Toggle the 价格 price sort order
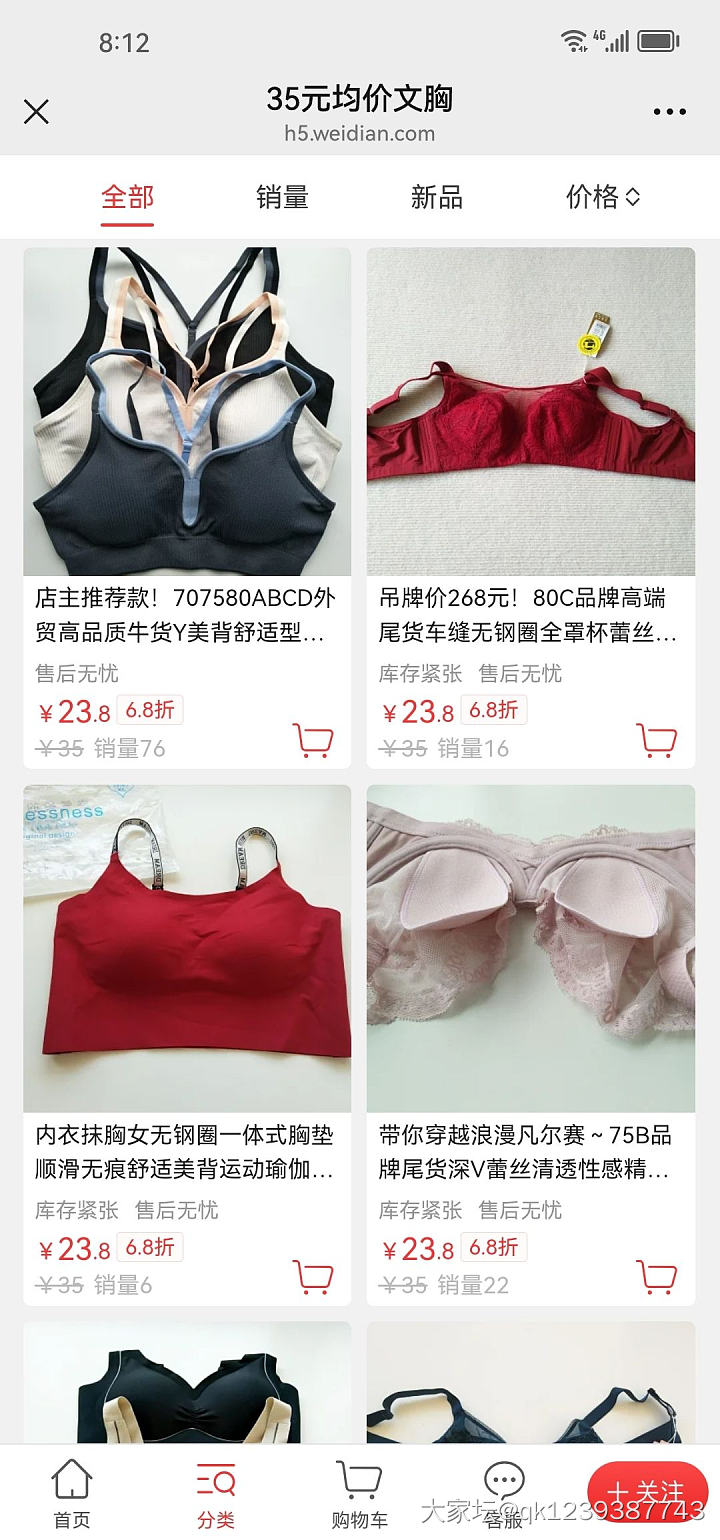The height and width of the screenshot is (1540, 720). click(x=597, y=197)
